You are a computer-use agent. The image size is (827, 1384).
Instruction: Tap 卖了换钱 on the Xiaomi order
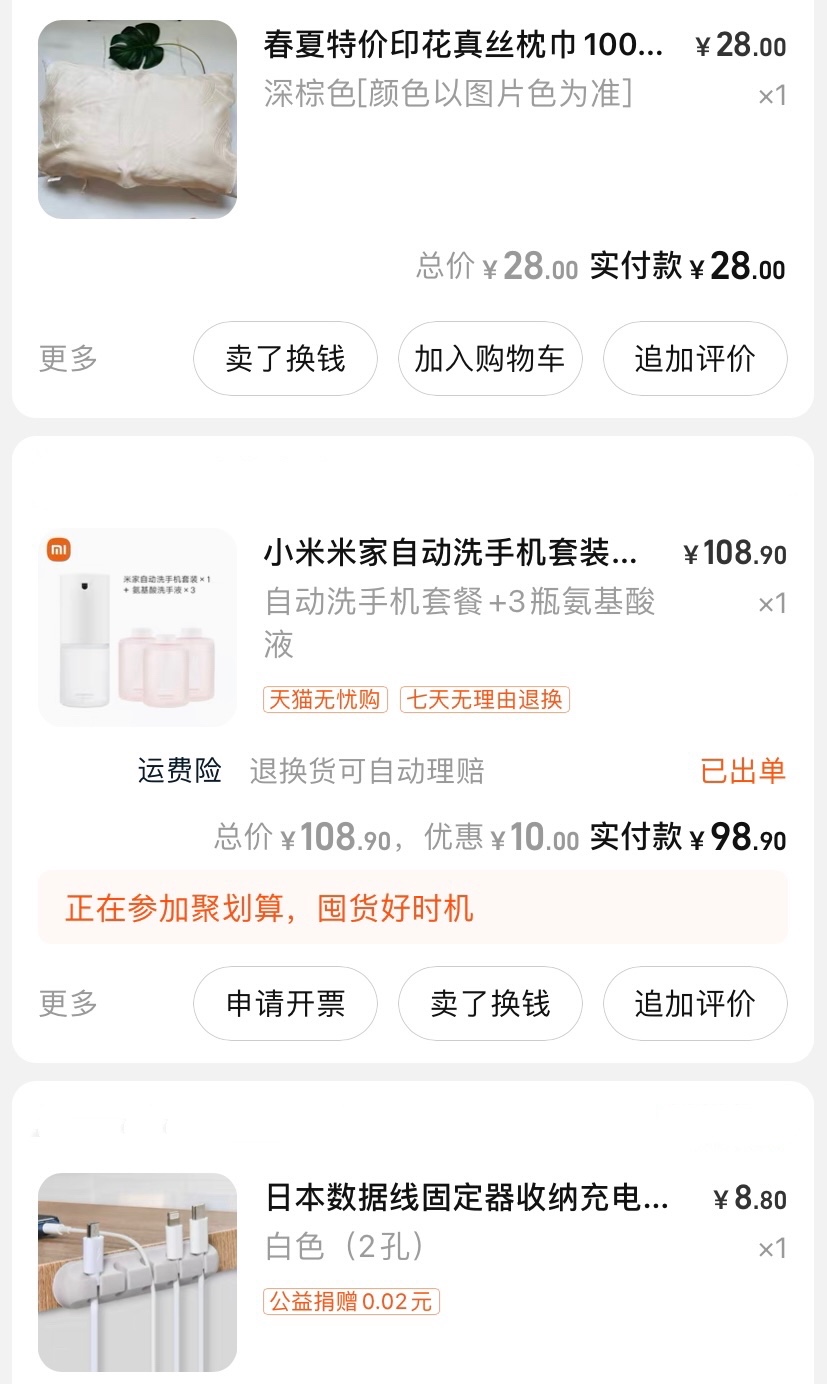tap(490, 1003)
